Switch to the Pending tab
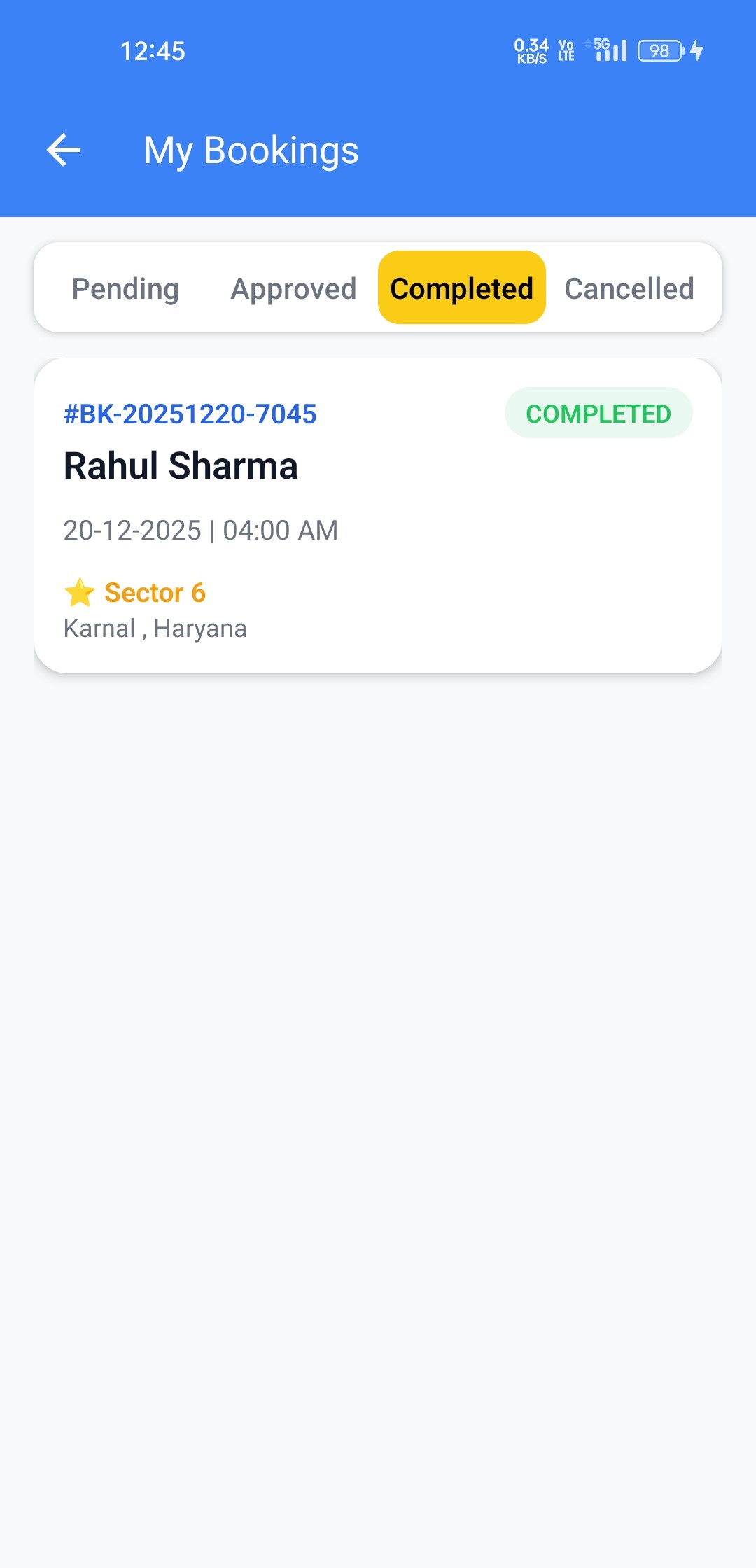 [125, 288]
